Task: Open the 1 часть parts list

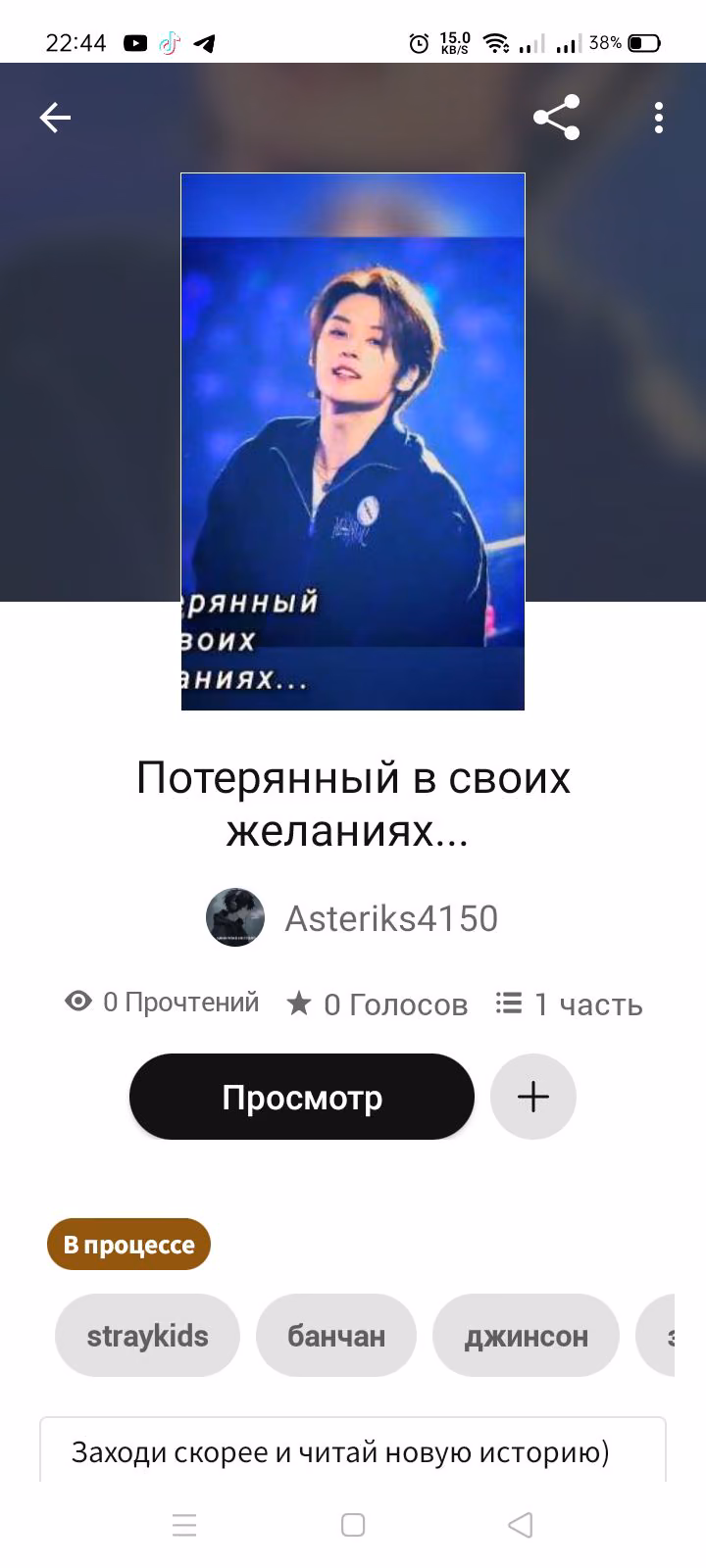Action: click(569, 1004)
